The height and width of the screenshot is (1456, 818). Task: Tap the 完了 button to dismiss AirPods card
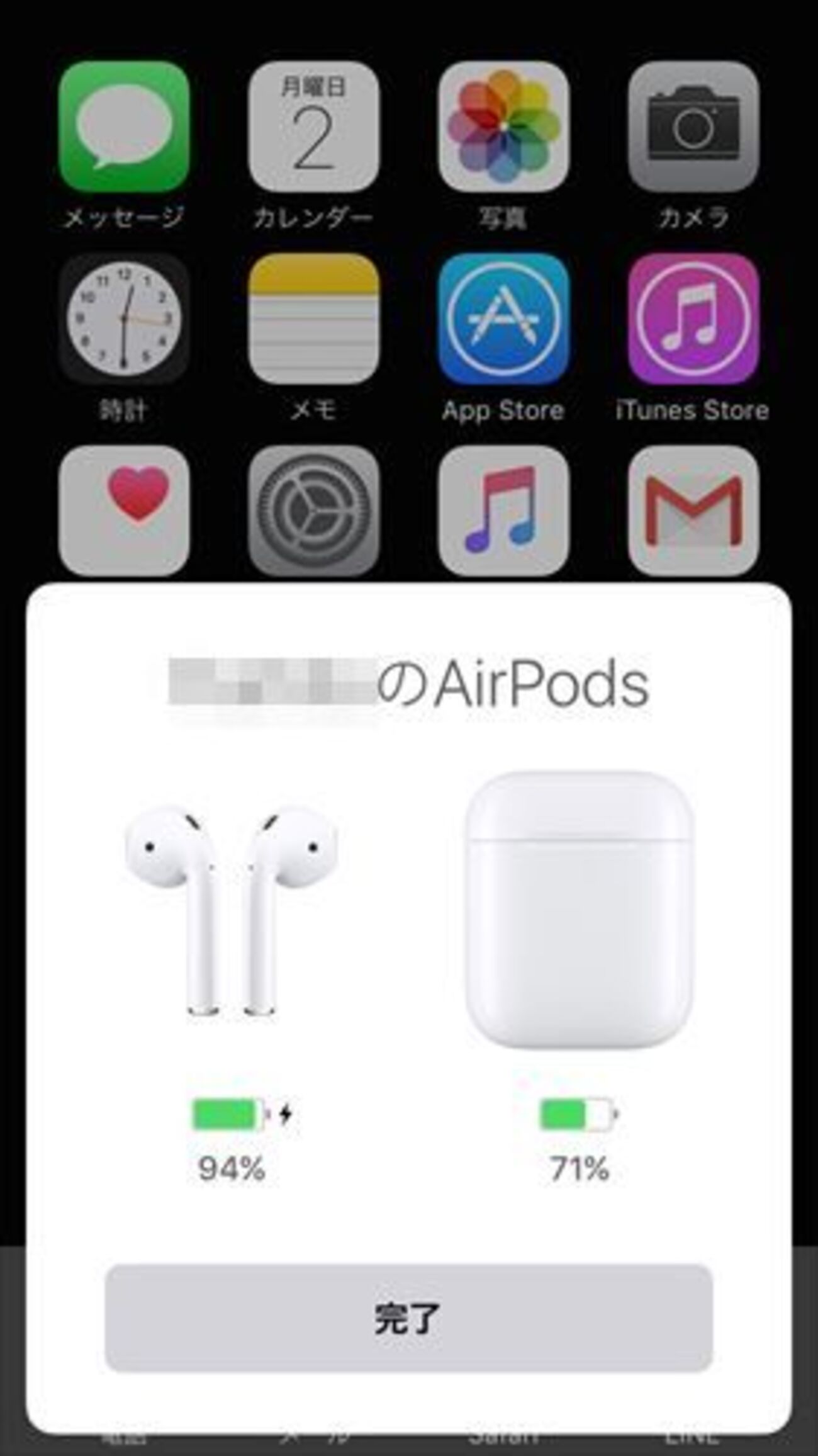(x=408, y=1318)
